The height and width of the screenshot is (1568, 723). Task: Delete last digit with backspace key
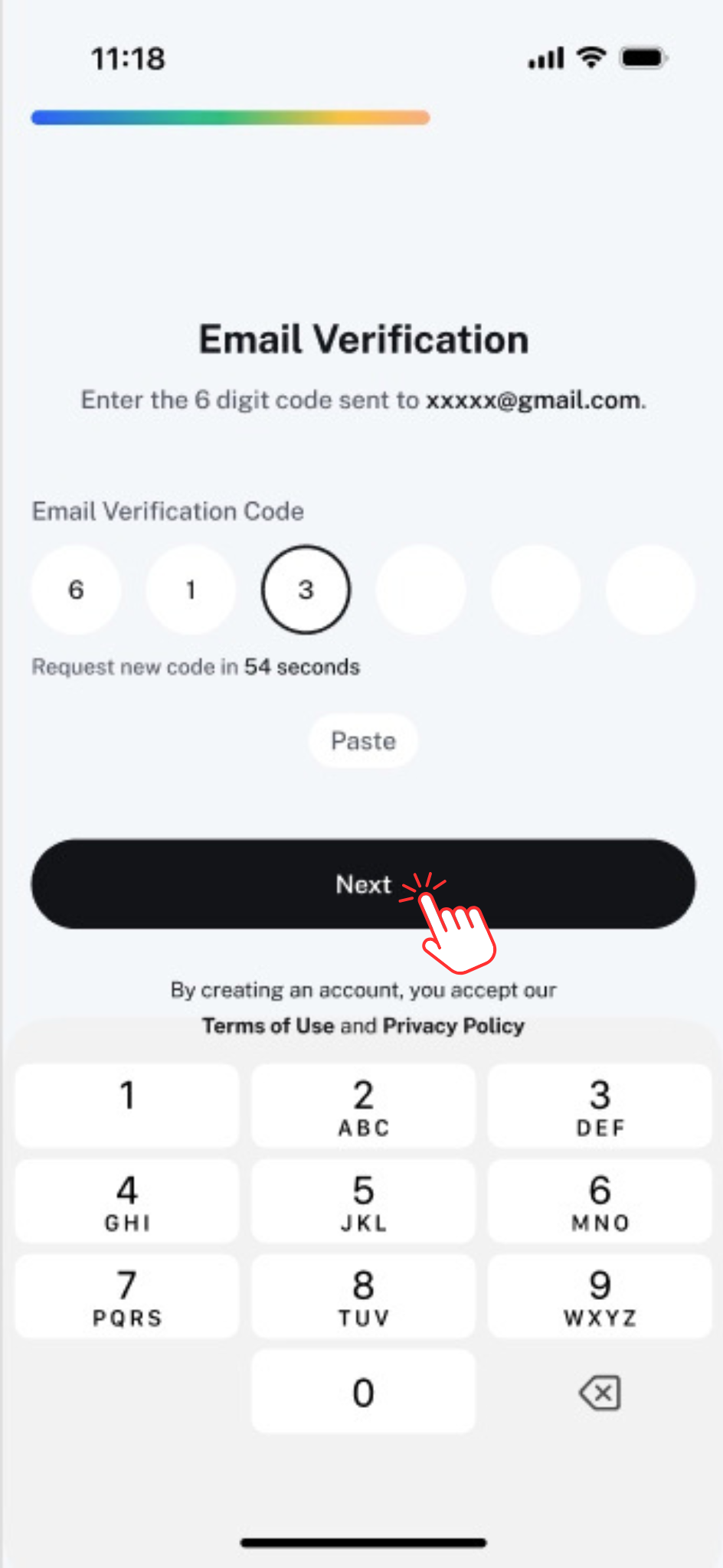point(600,1393)
